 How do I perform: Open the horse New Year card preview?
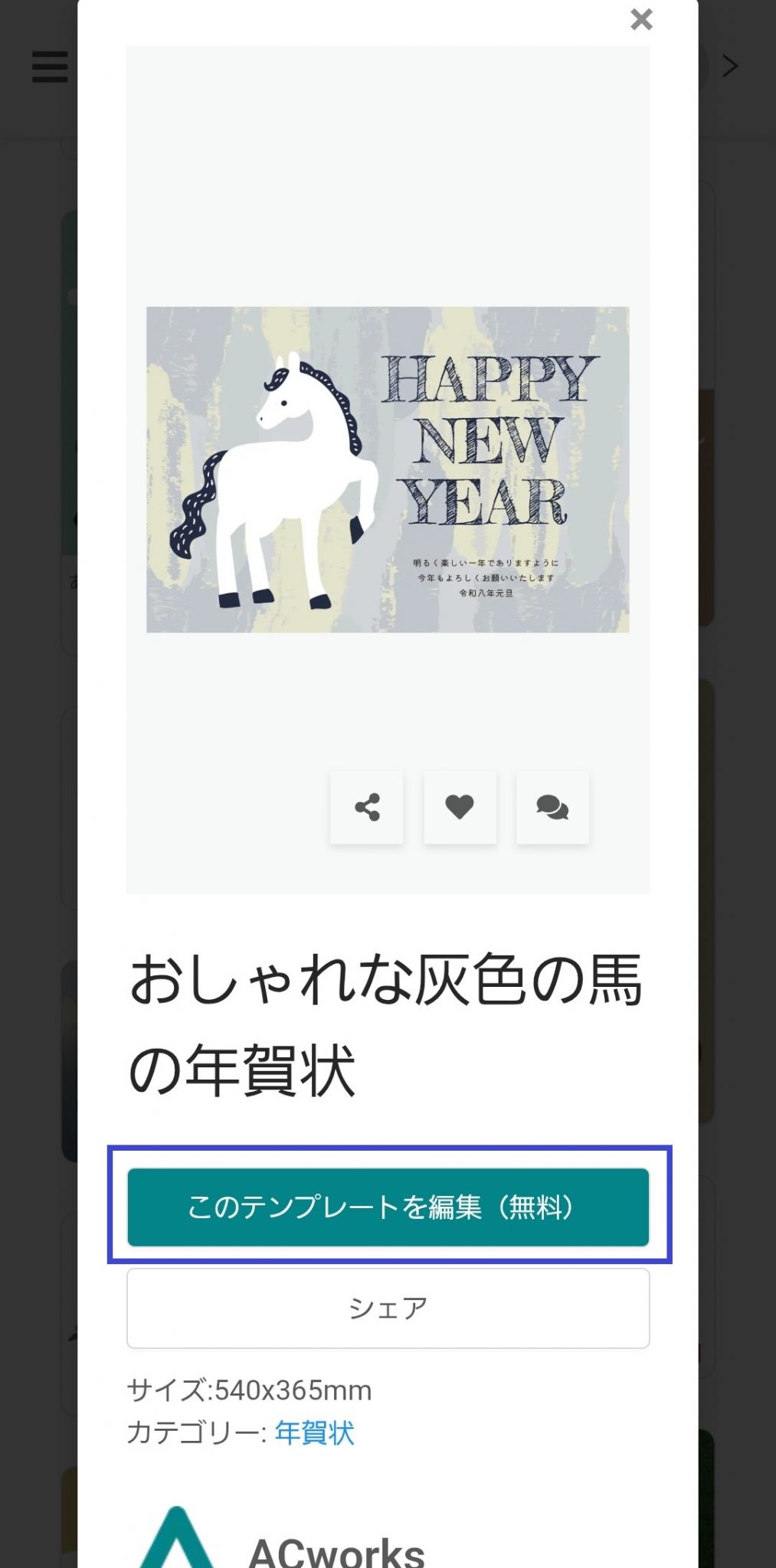pyautogui.click(x=388, y=469)
